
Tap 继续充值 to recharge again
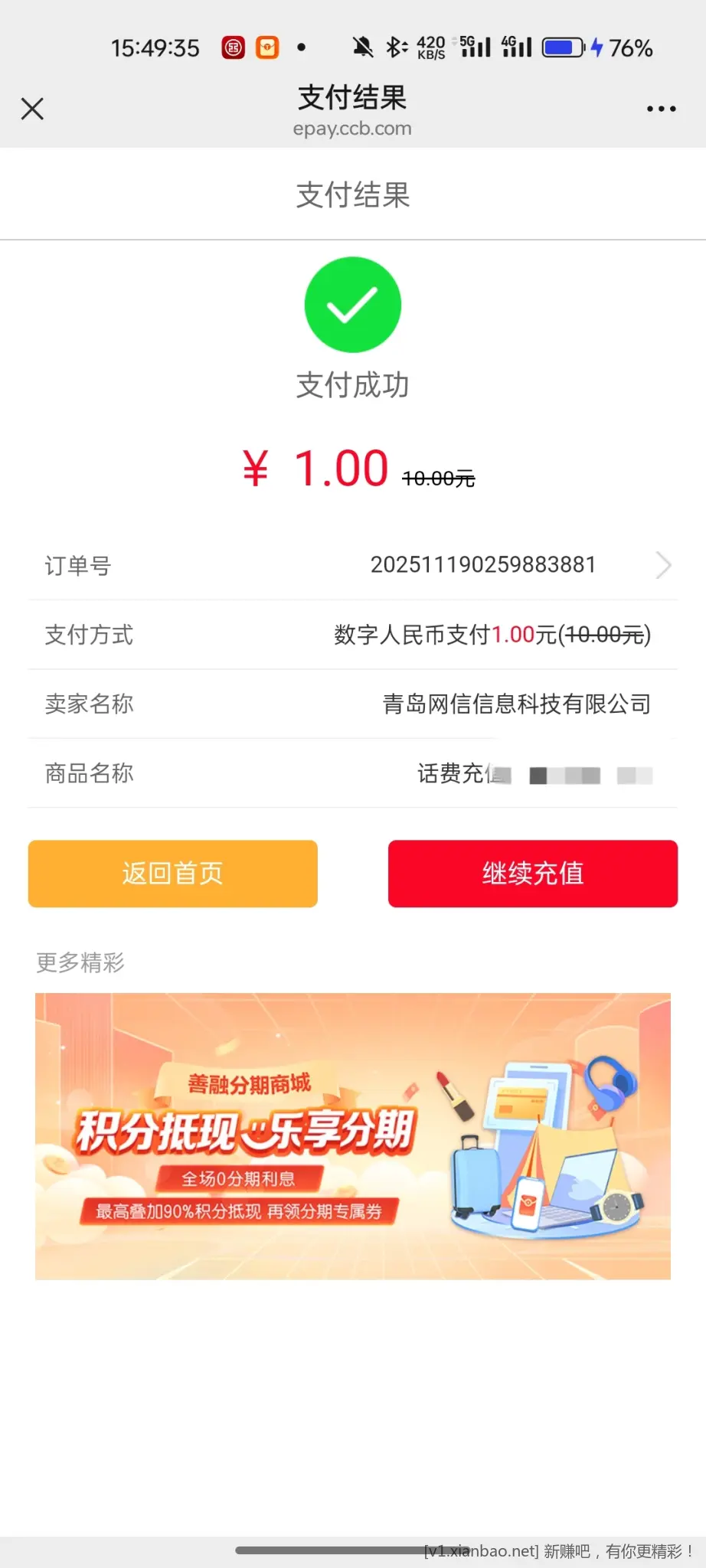[531, 873]
